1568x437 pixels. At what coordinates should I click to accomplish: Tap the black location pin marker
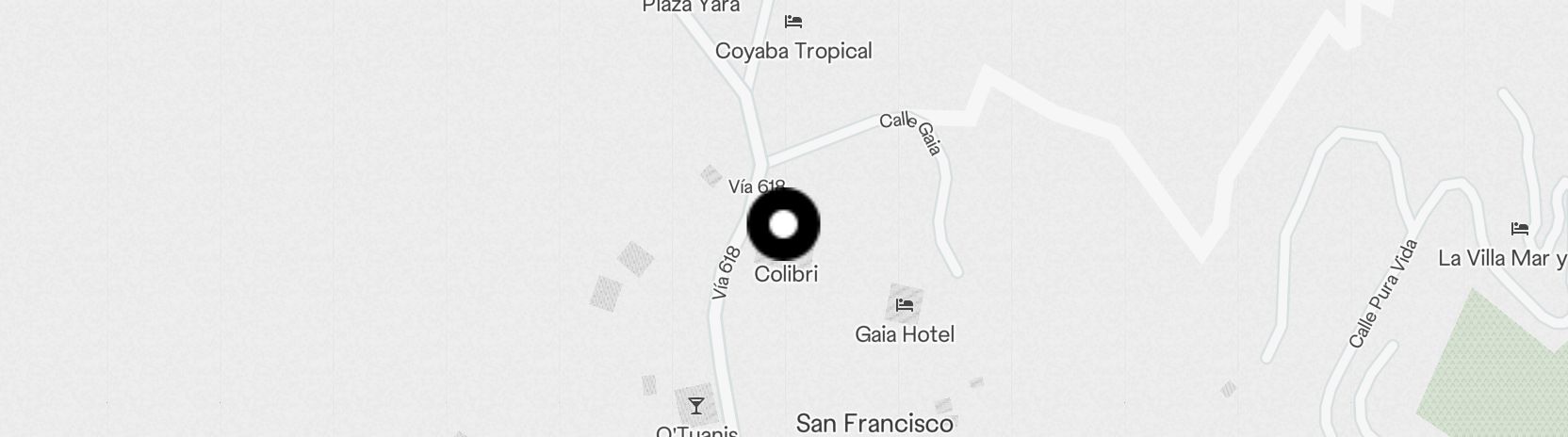click(x=783, y=225)
